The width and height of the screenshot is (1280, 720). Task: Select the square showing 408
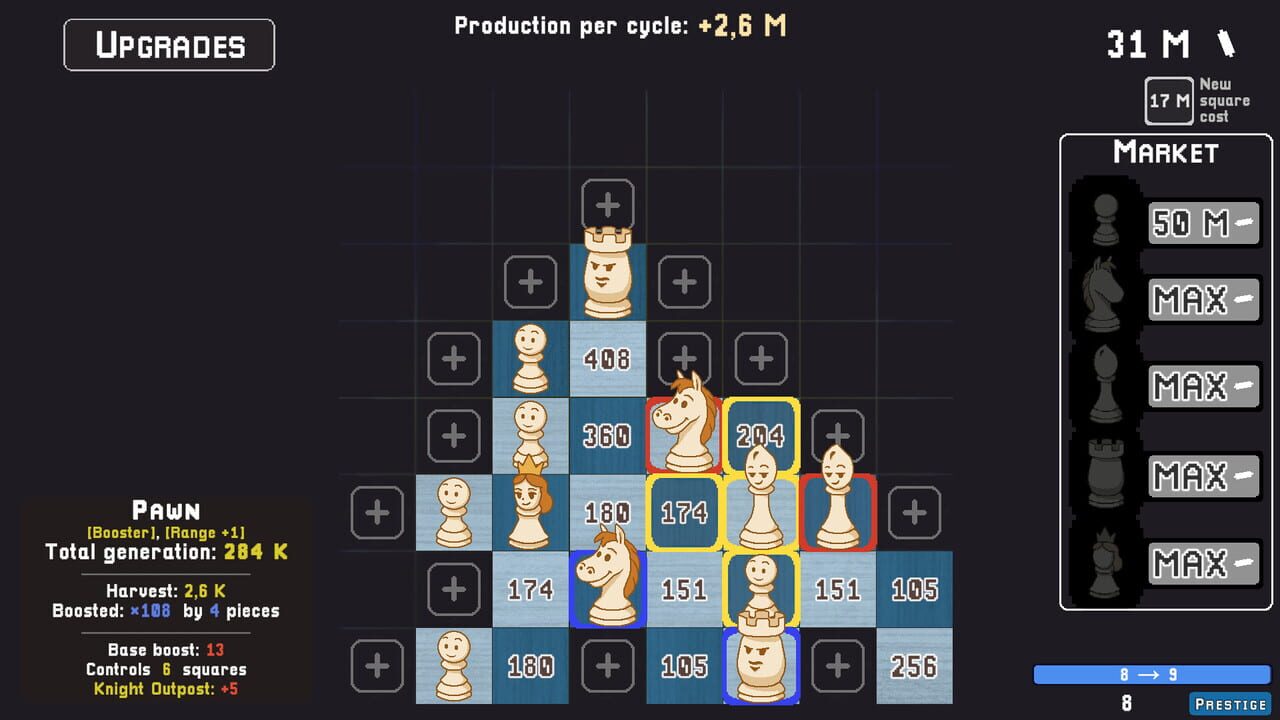click(x=608, y=359)
